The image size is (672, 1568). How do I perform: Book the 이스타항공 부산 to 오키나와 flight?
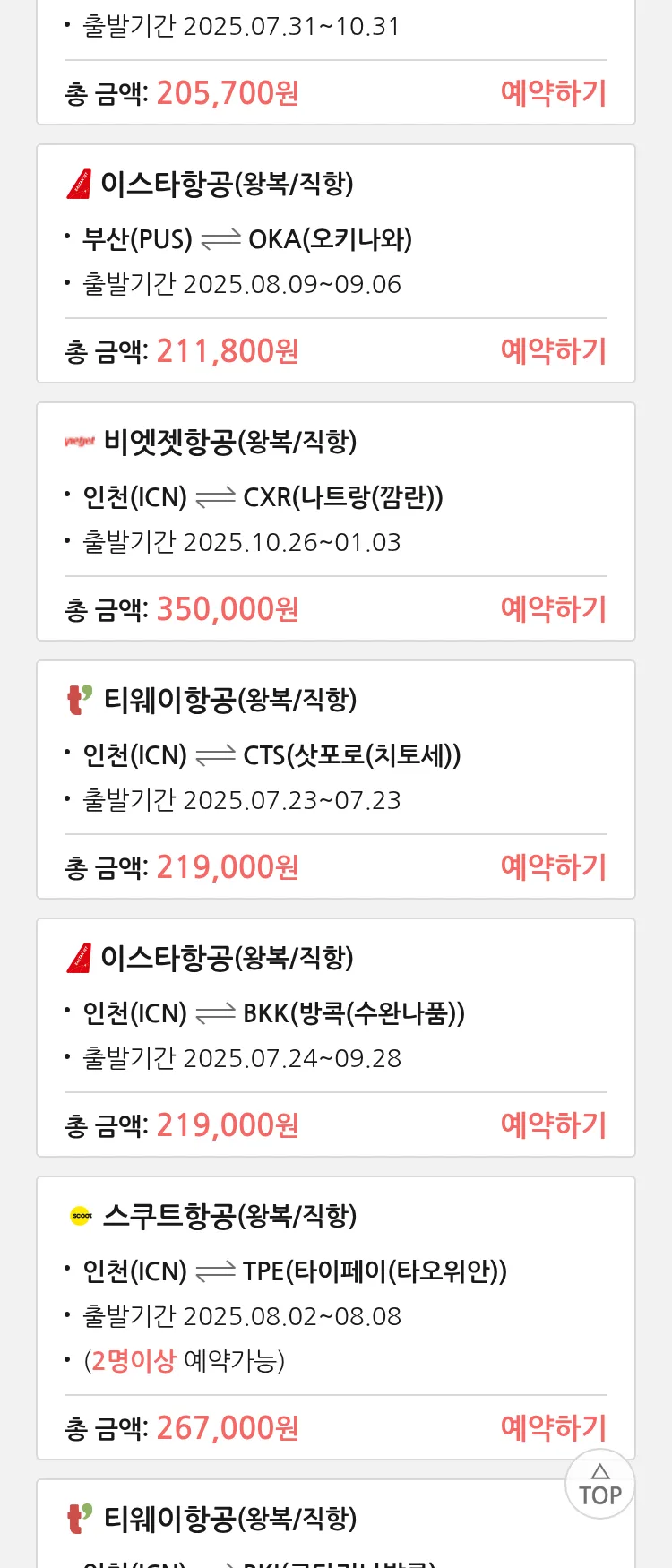(553, 351)
